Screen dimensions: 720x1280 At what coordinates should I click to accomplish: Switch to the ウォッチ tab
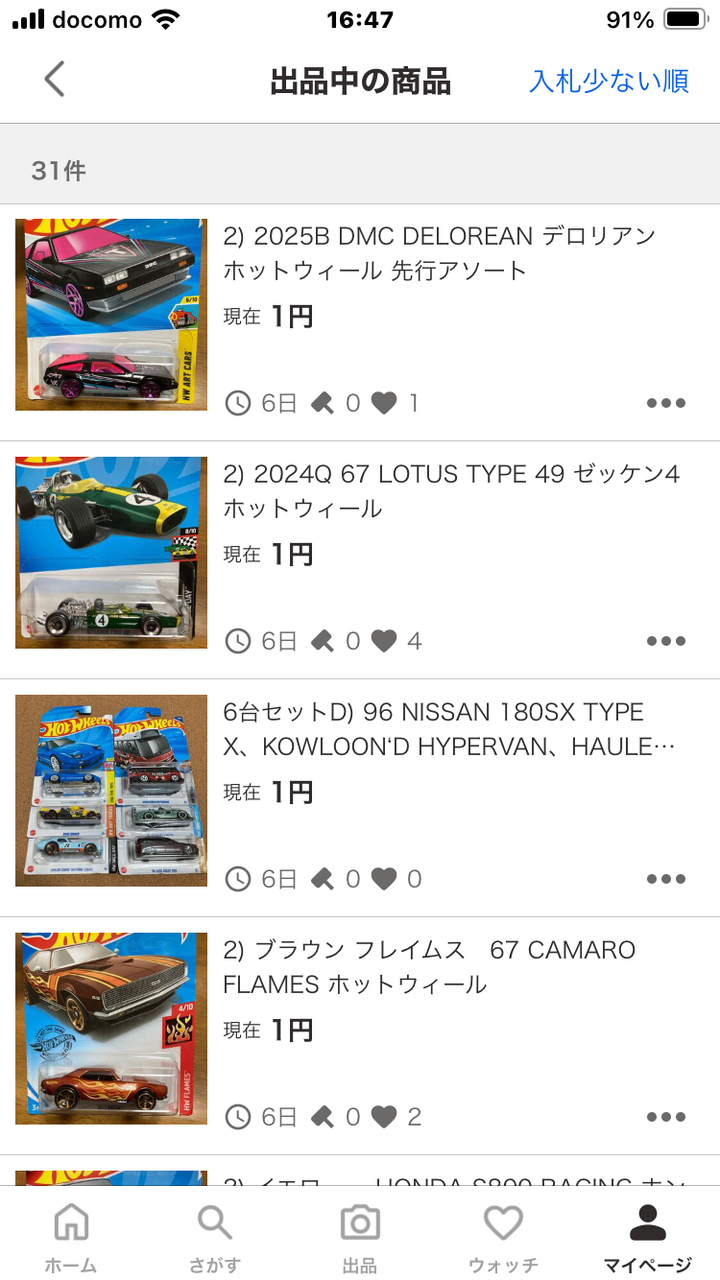[x=503, y=1236]
